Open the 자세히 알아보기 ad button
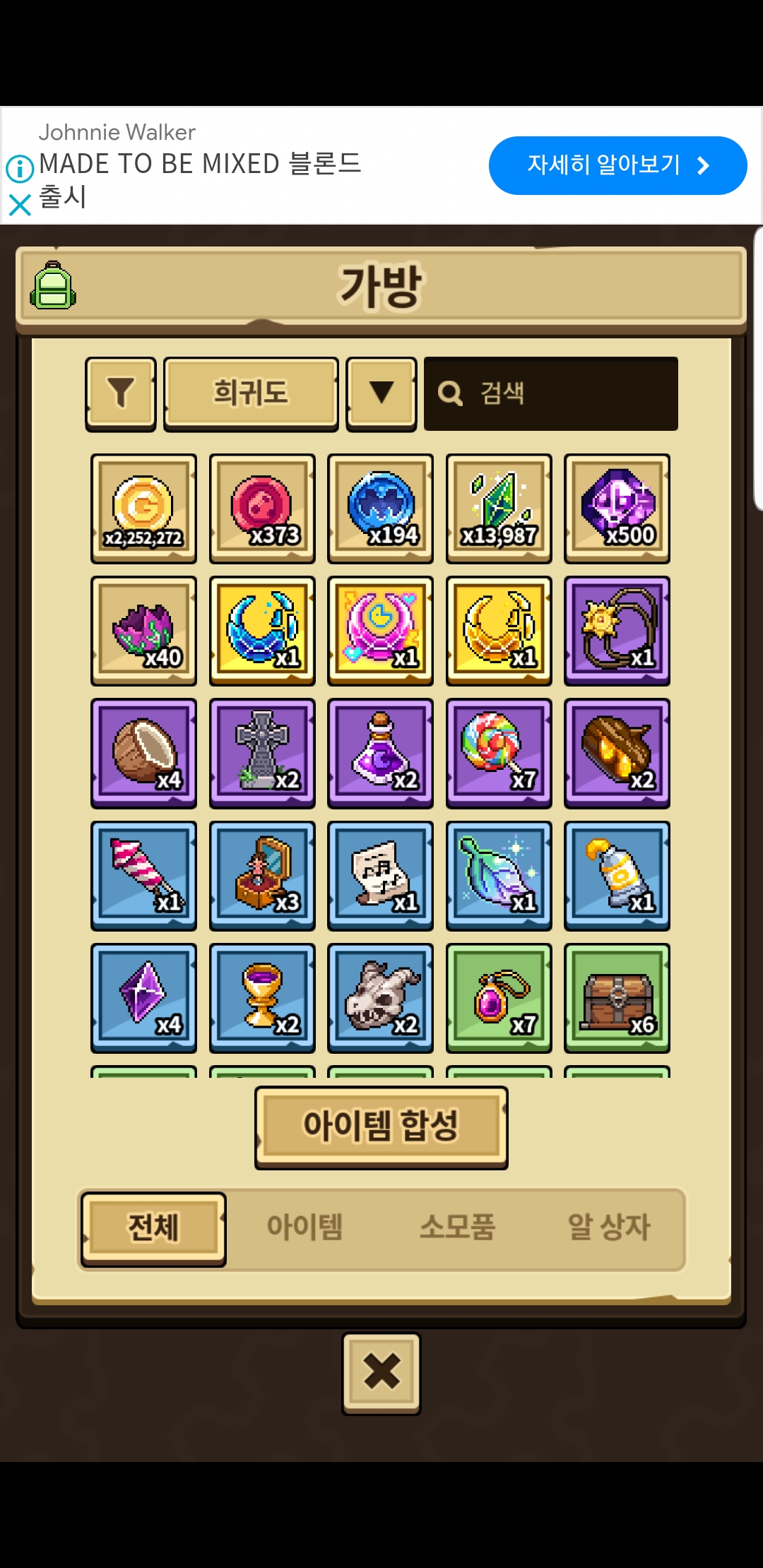Image resolution: width=763 pixels, height=1568 pixels. 617,165
